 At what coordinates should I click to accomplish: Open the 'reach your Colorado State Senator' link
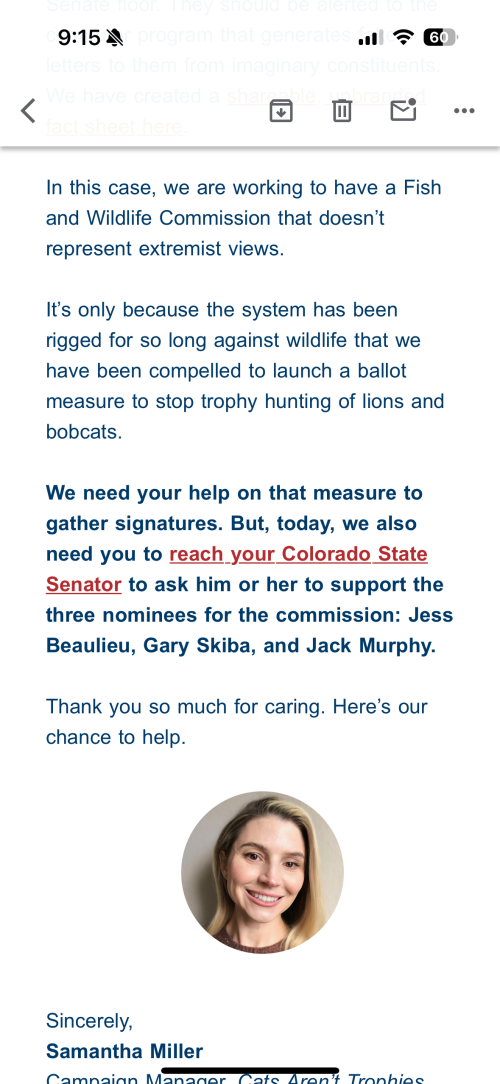tap(237, 569)
